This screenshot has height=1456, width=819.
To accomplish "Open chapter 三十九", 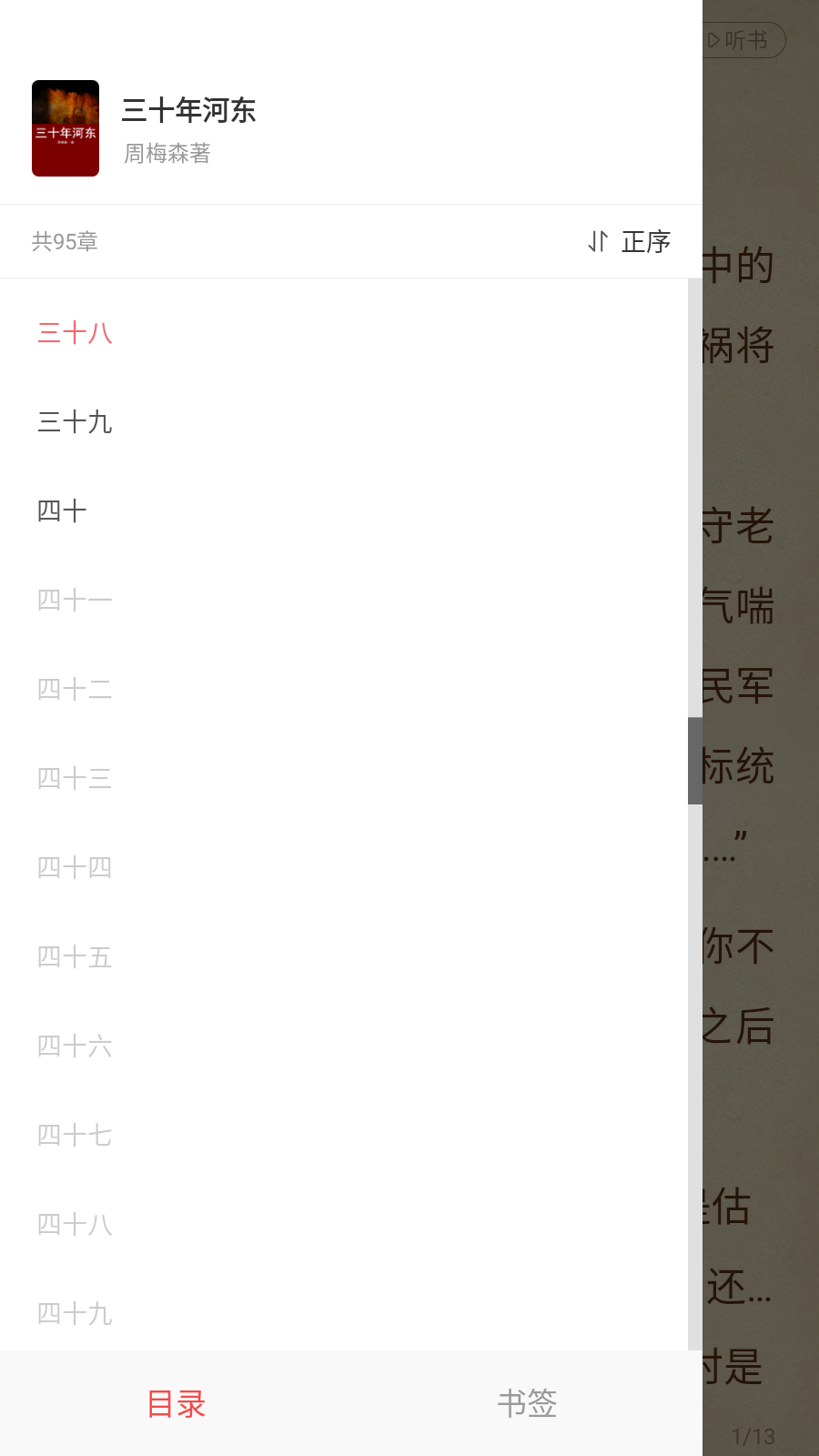I will [76, 422].
